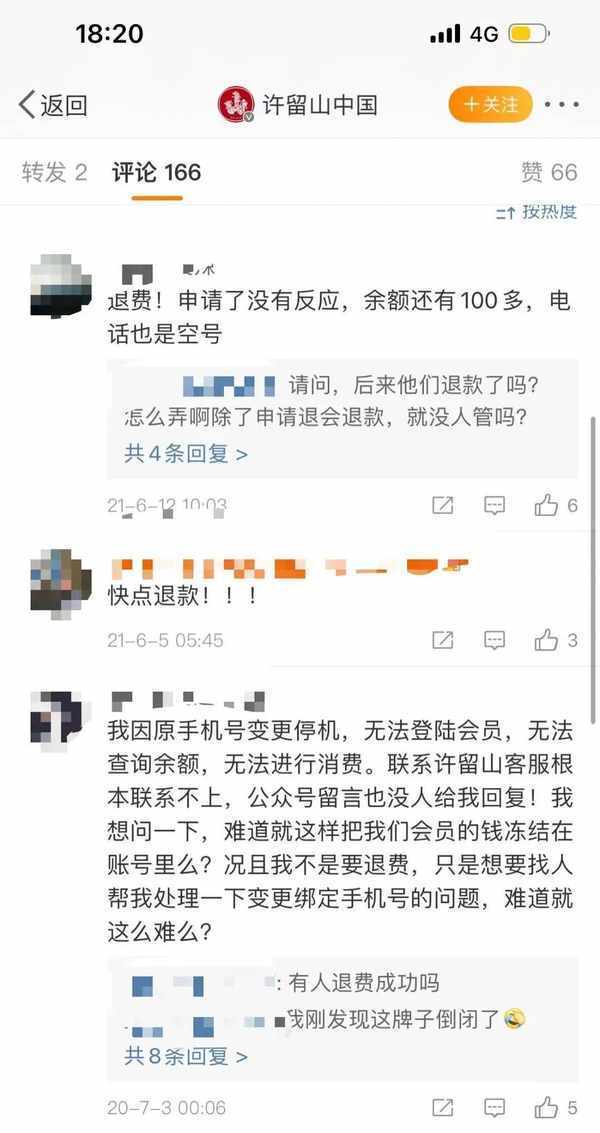Change sorting via 按热度 option

[x=537, y=211]
